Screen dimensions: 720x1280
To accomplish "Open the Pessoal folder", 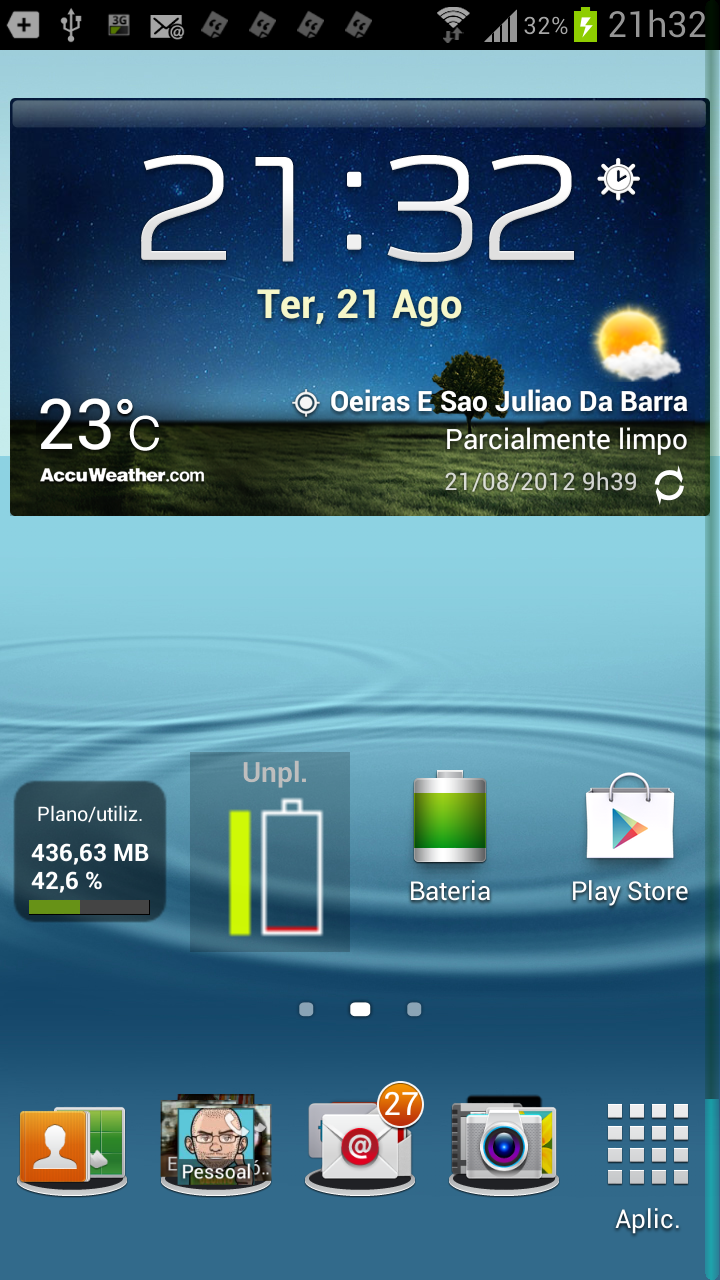I will [x=216, y=1144].
